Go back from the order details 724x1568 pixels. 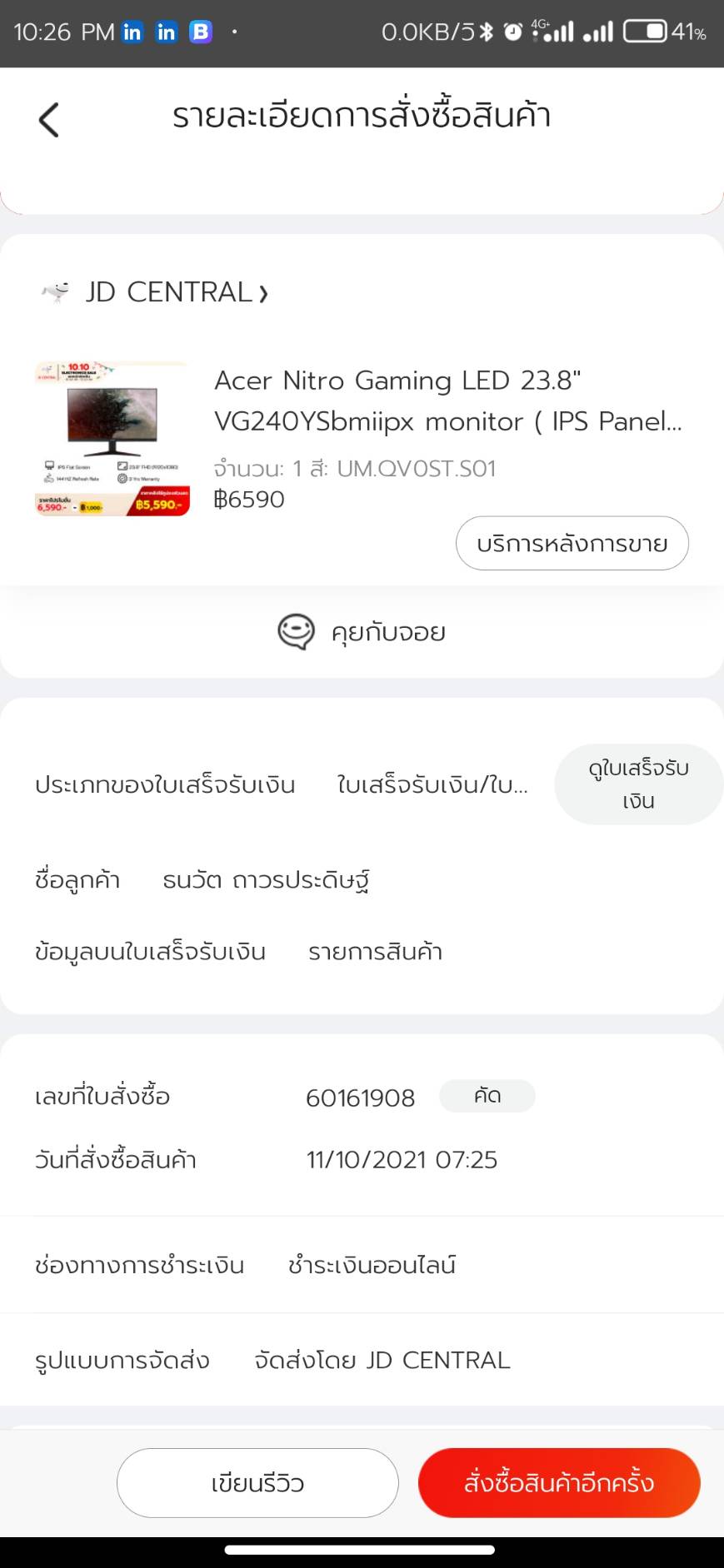tap(49, 119)
